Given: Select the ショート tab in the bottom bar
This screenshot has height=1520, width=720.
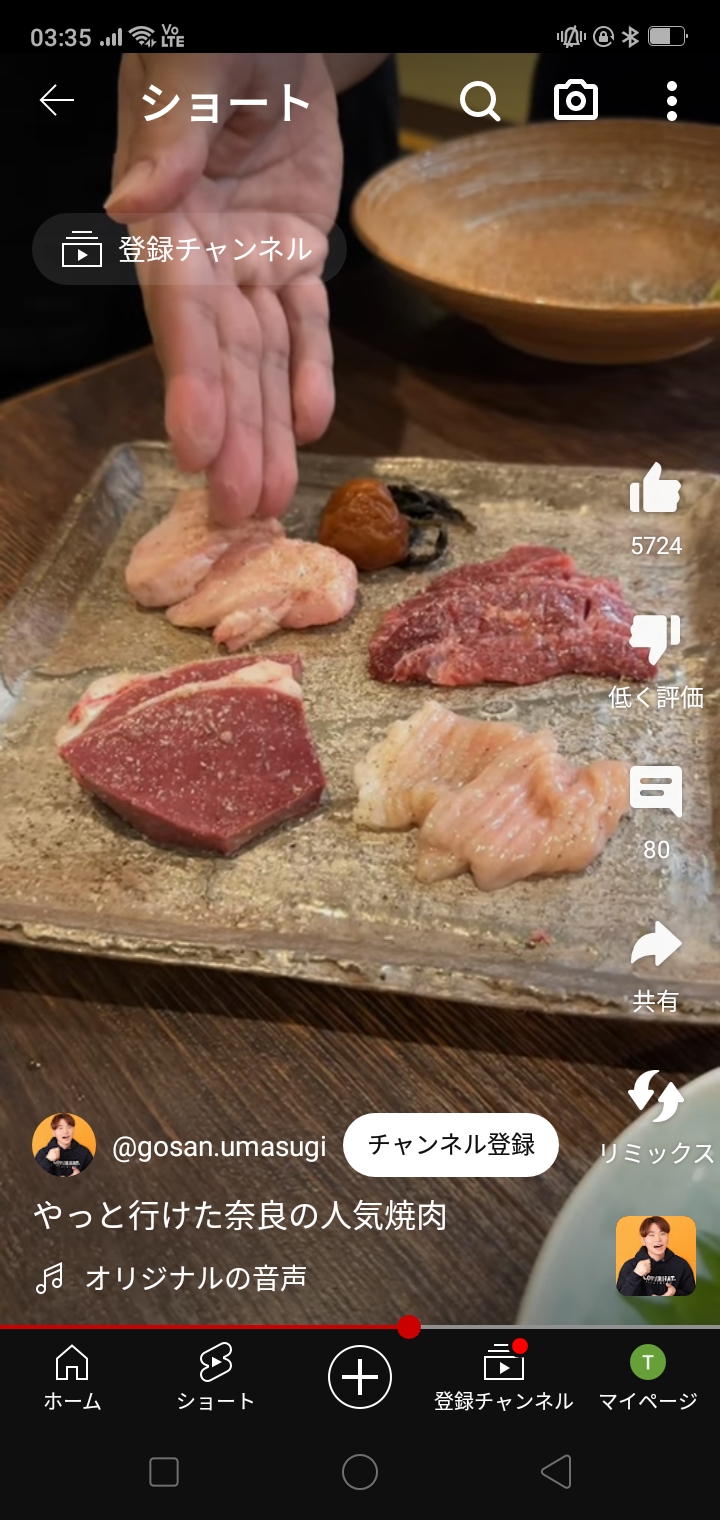Looking at the screenshot, I should (x=215, y=1377).
